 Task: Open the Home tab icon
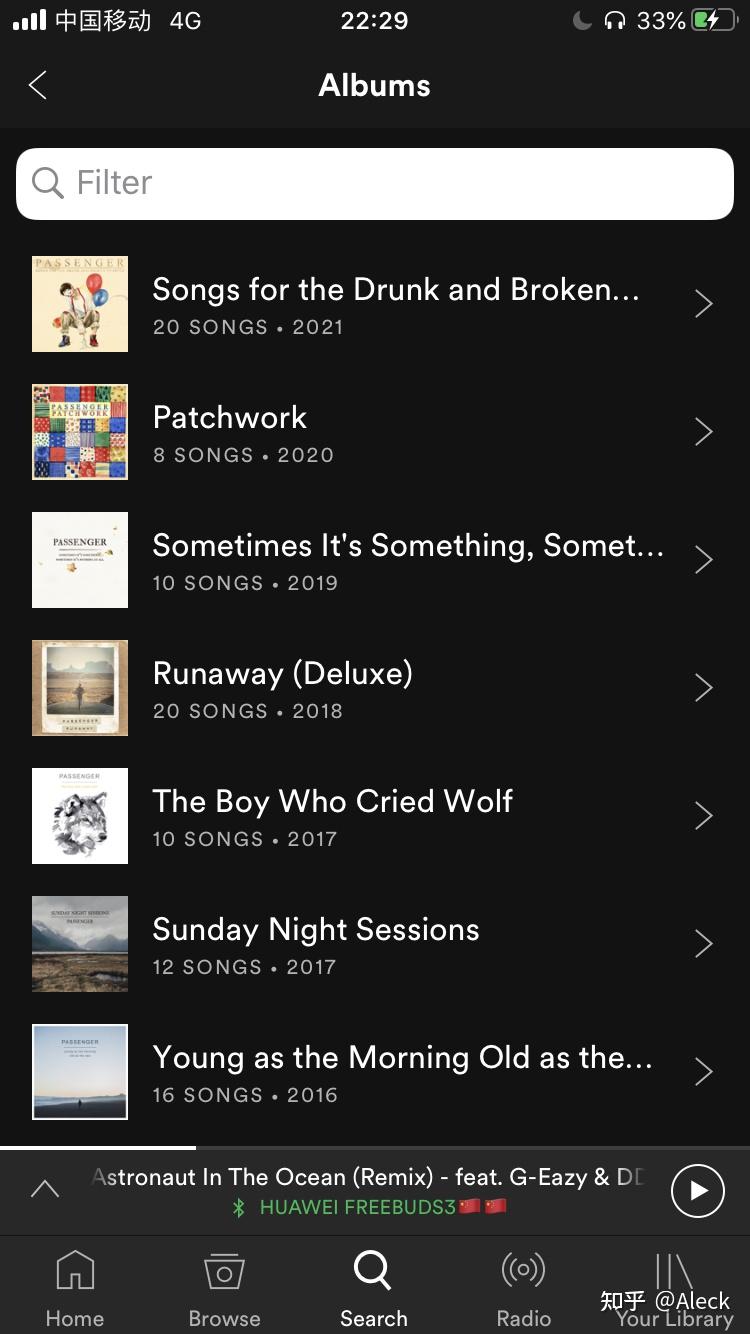[75, 1268]
